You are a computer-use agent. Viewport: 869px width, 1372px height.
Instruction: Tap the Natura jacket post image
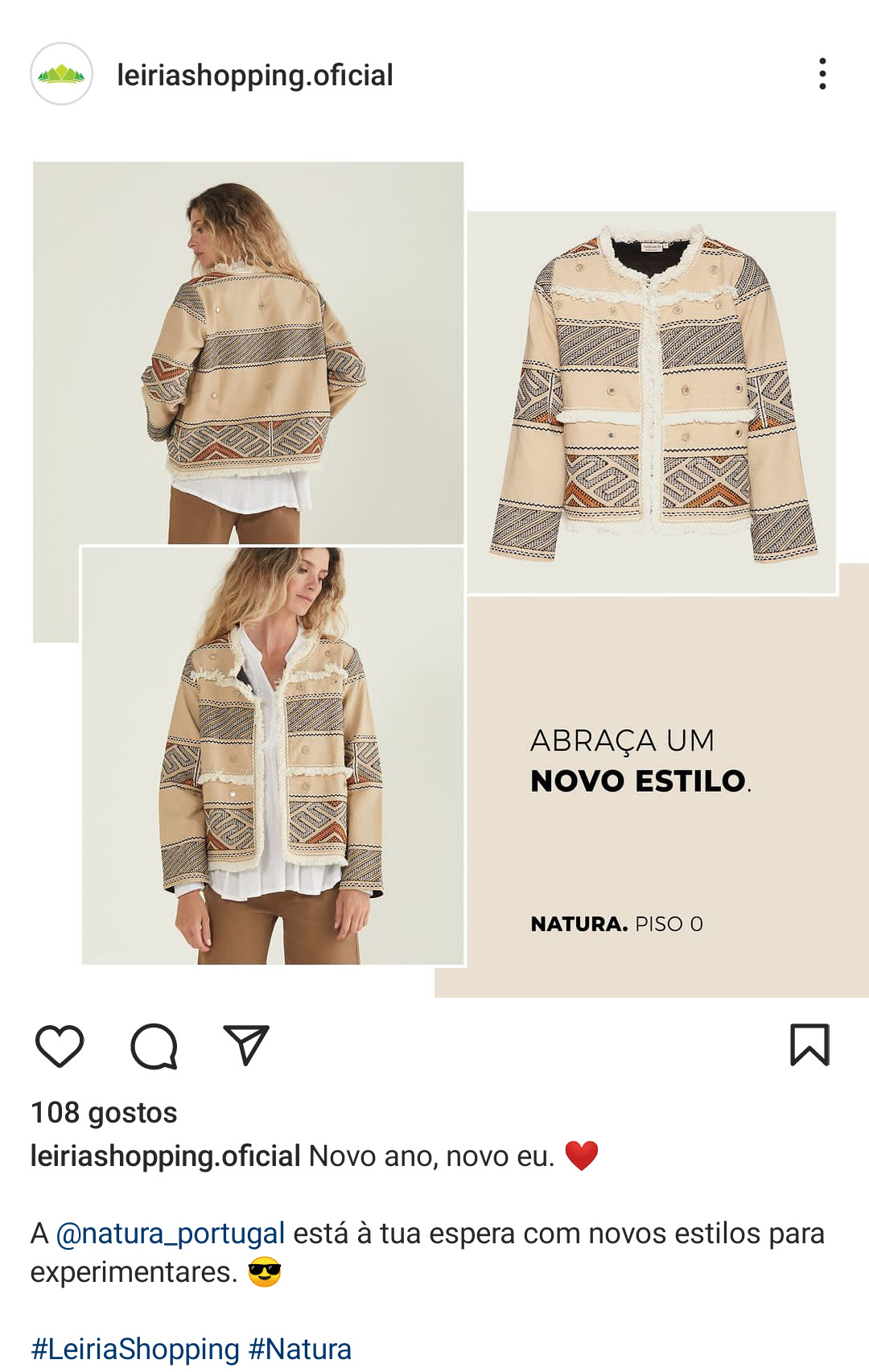pyautogui.click(x=434, y=579)
